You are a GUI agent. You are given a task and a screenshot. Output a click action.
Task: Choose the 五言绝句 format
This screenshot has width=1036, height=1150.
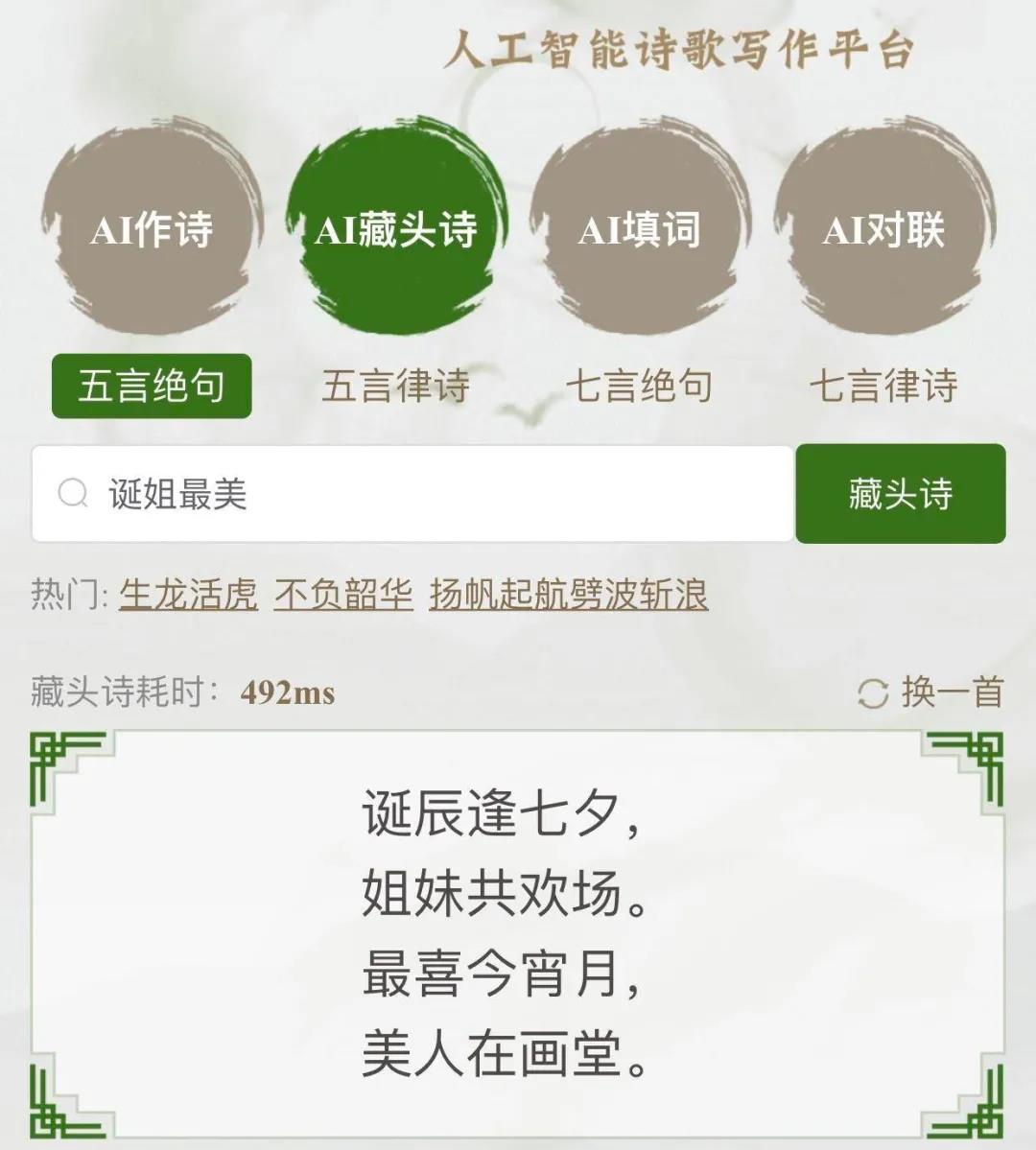click(152, 387)
